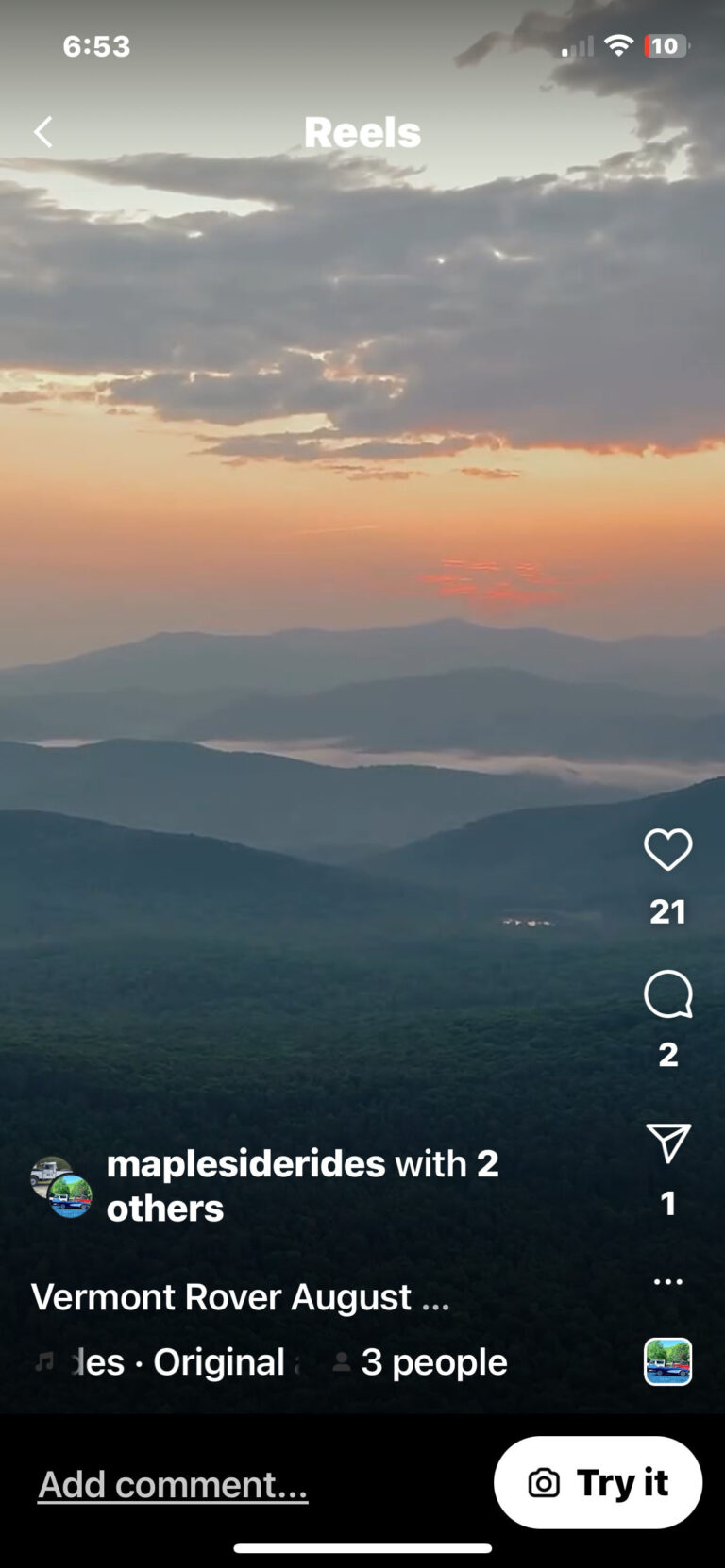
Task: Tap the Try it camera button
Action: coord(598,1483)
